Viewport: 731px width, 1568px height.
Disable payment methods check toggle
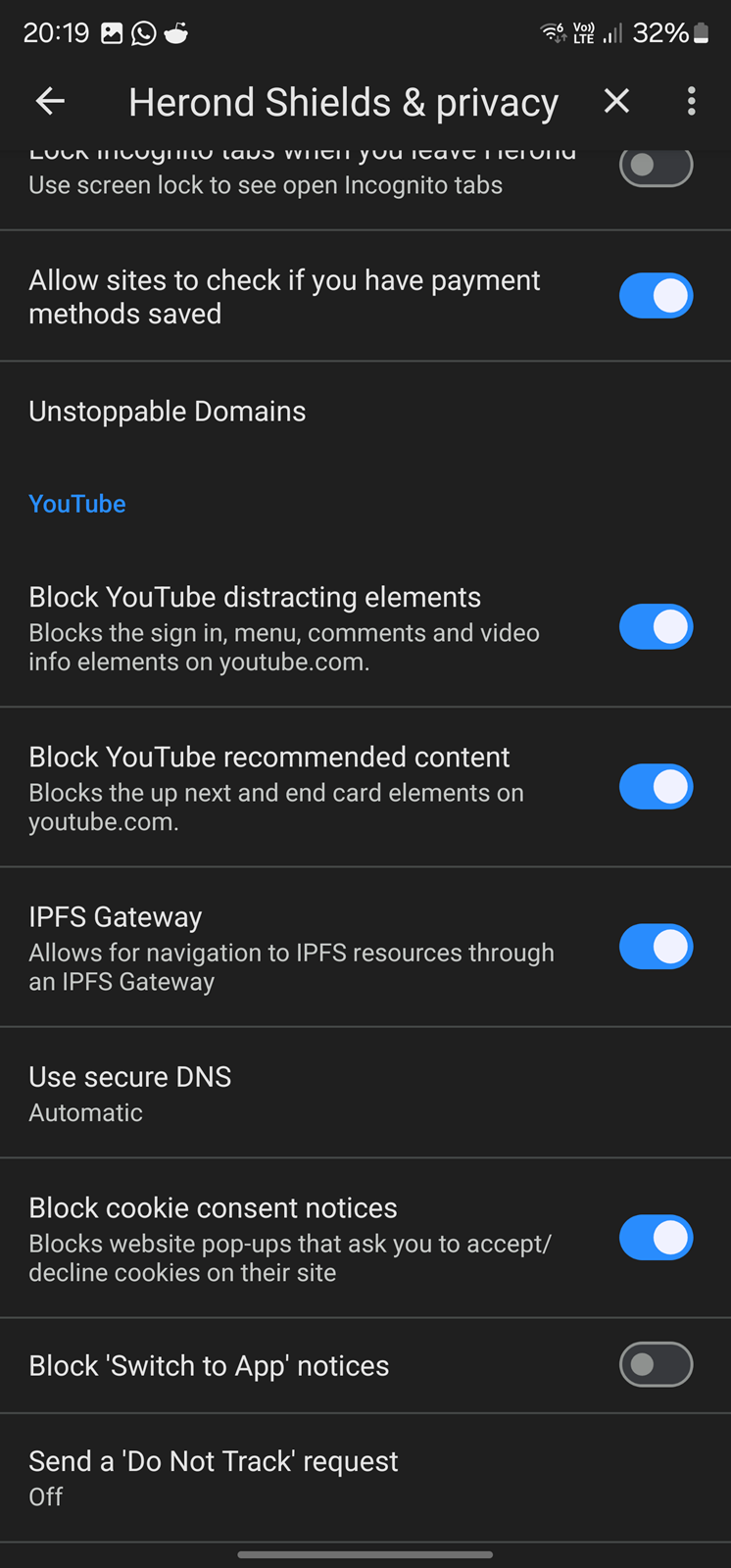(657, 296)
